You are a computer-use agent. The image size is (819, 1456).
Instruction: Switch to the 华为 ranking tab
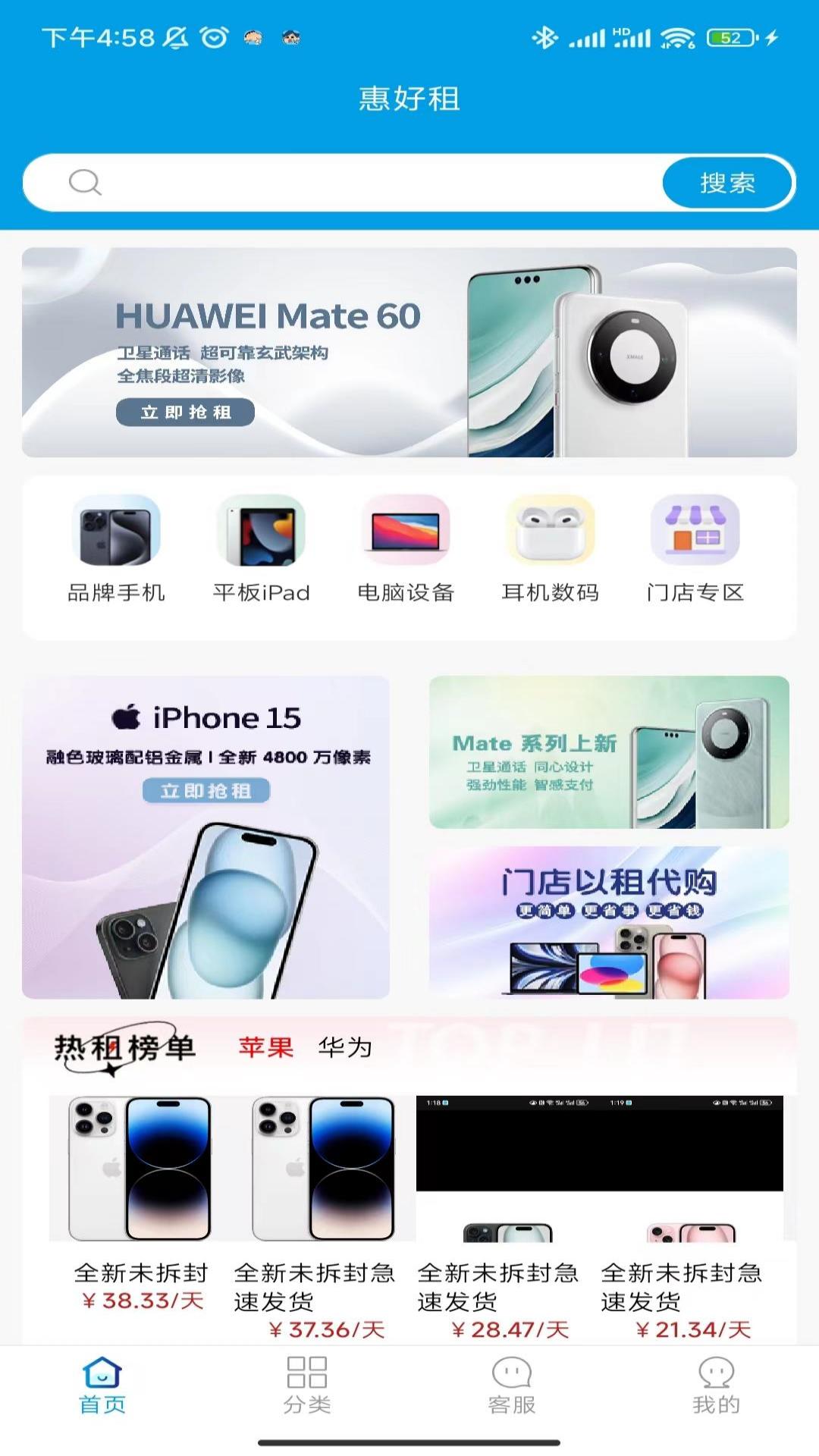(345, 1047)
